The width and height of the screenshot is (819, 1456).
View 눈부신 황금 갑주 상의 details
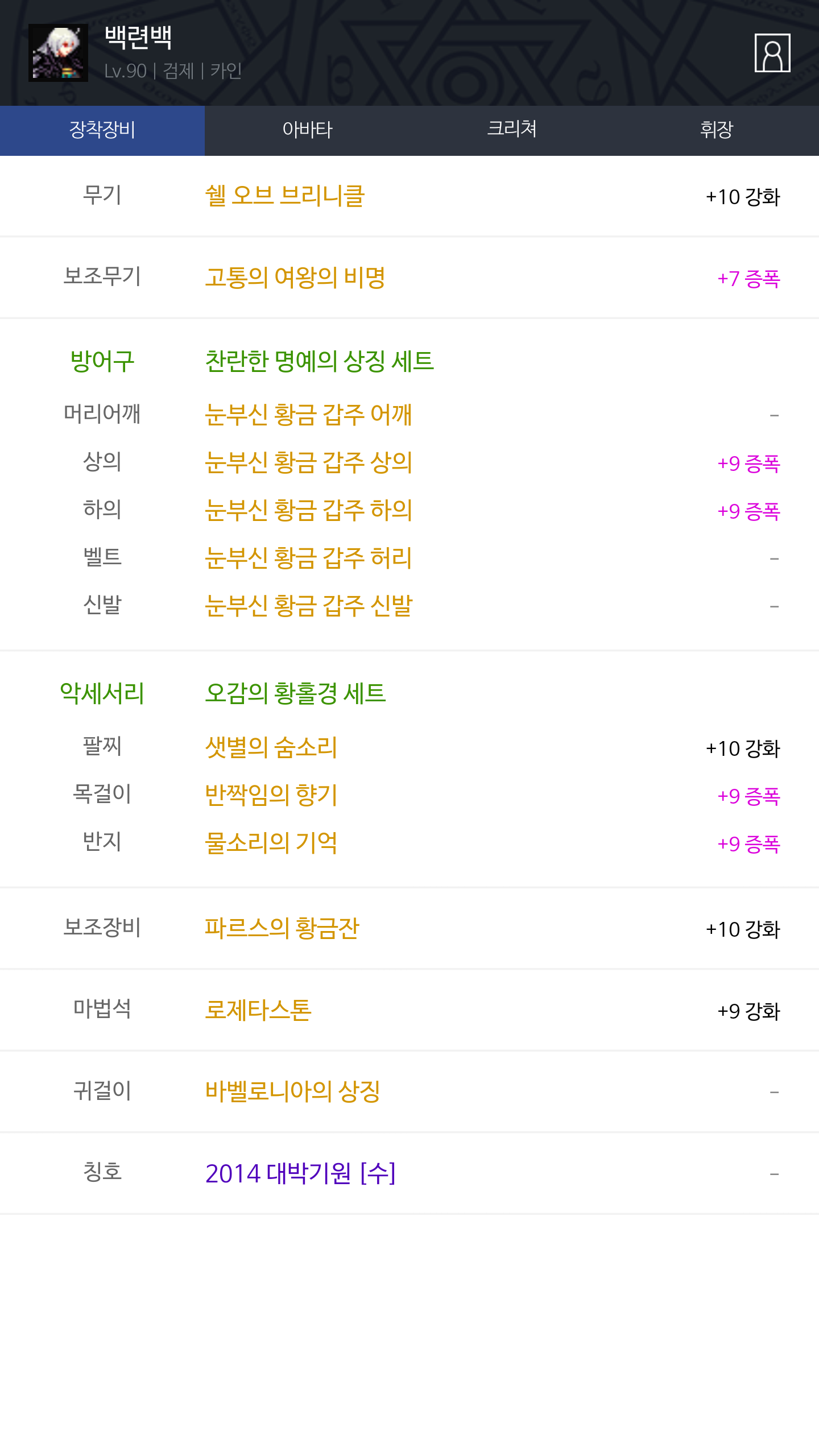pos(308,462)
